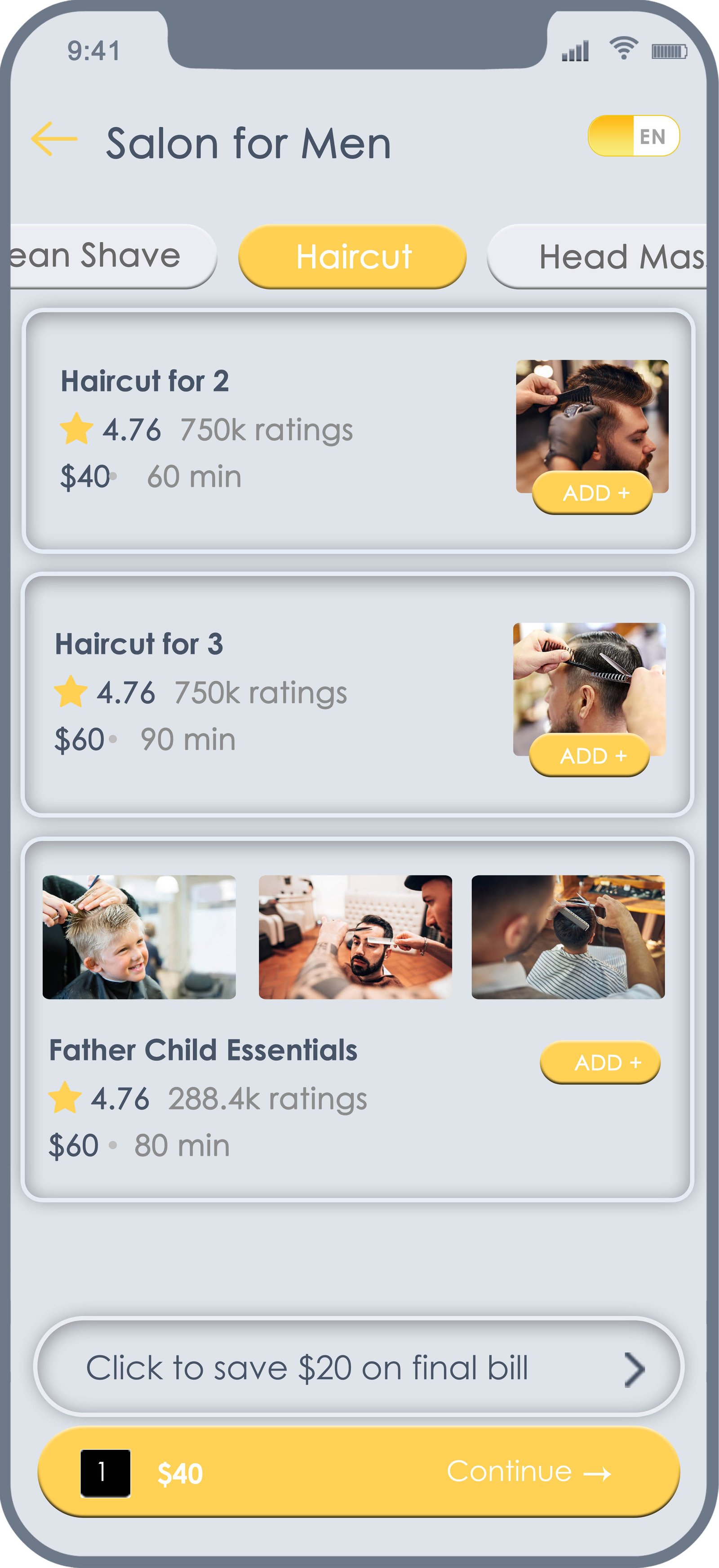This screenshot has height=1568, width=719.
Task: Go back using the yellow arrow
Action: [x=54, y=139]
